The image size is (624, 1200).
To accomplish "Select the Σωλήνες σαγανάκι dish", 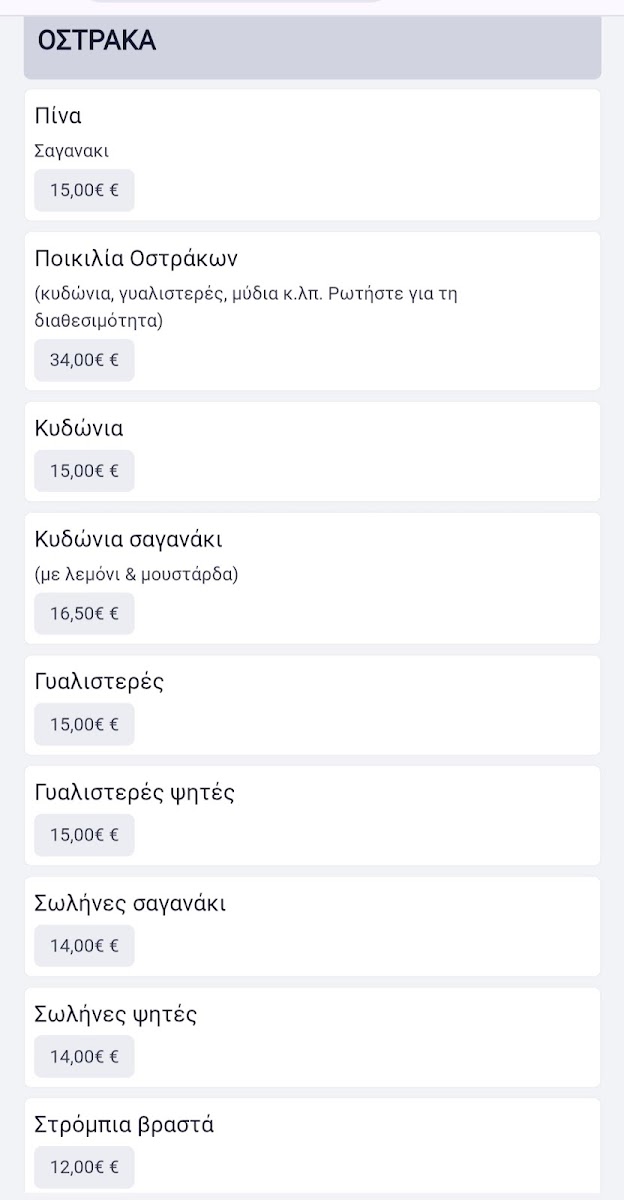I will (x=312, y=926).
